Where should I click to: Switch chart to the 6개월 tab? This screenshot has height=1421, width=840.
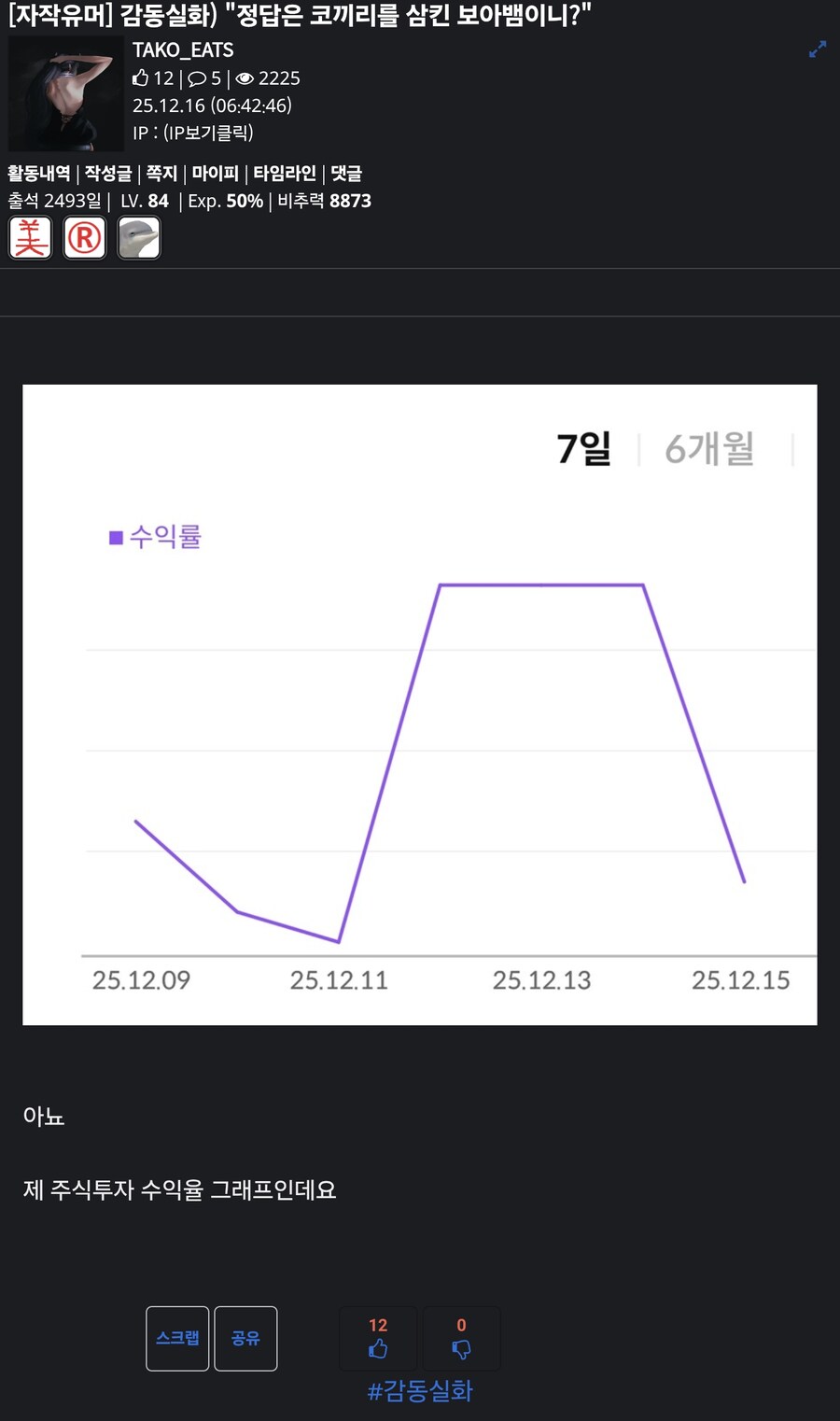[708, 449]
